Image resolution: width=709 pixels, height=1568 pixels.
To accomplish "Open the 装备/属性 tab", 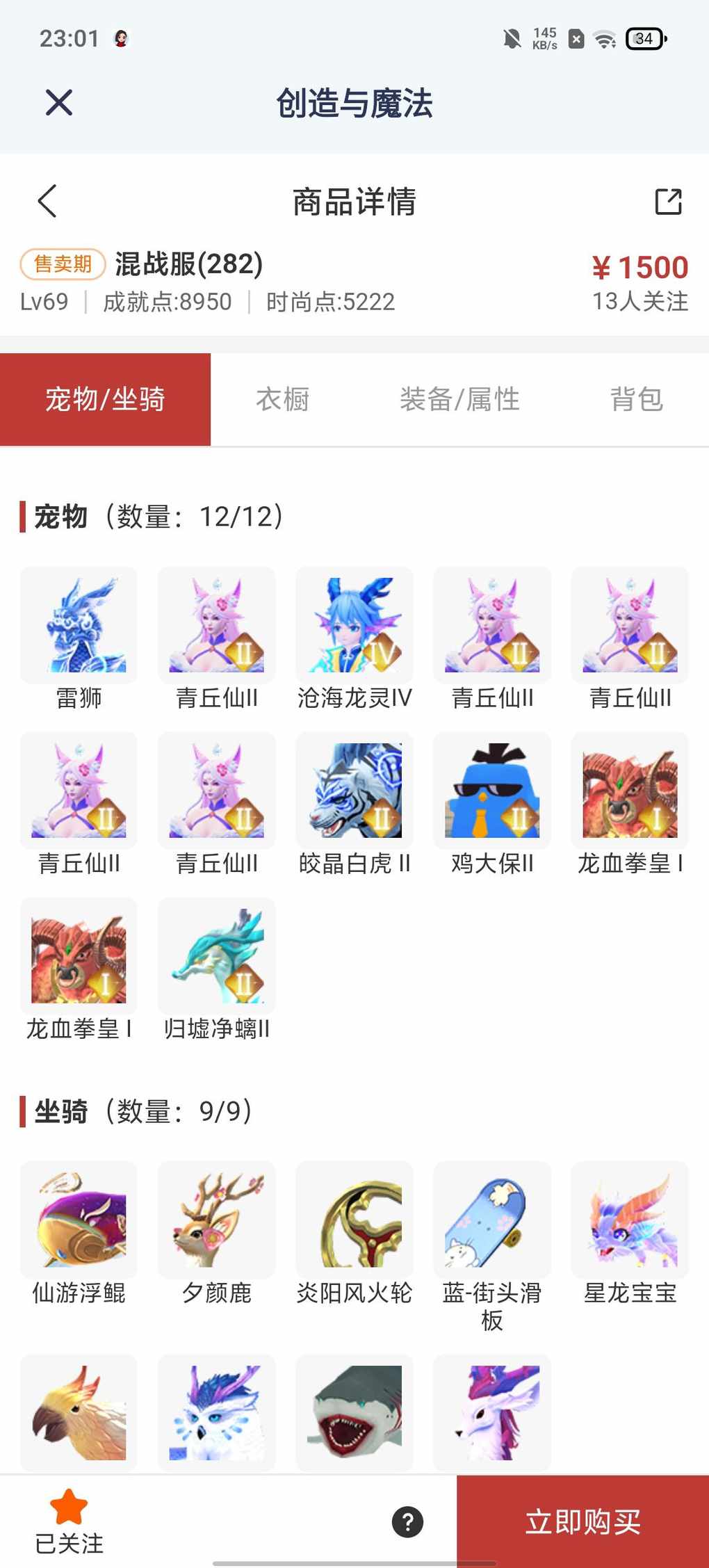I will click(x=459, y=400).
